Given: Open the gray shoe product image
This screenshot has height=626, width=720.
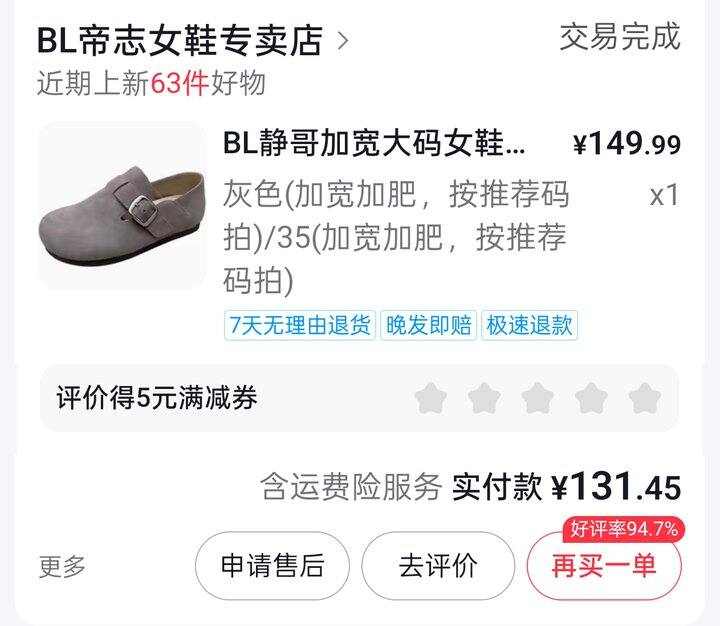Looking at the screenshot, I should coord(121,206).
